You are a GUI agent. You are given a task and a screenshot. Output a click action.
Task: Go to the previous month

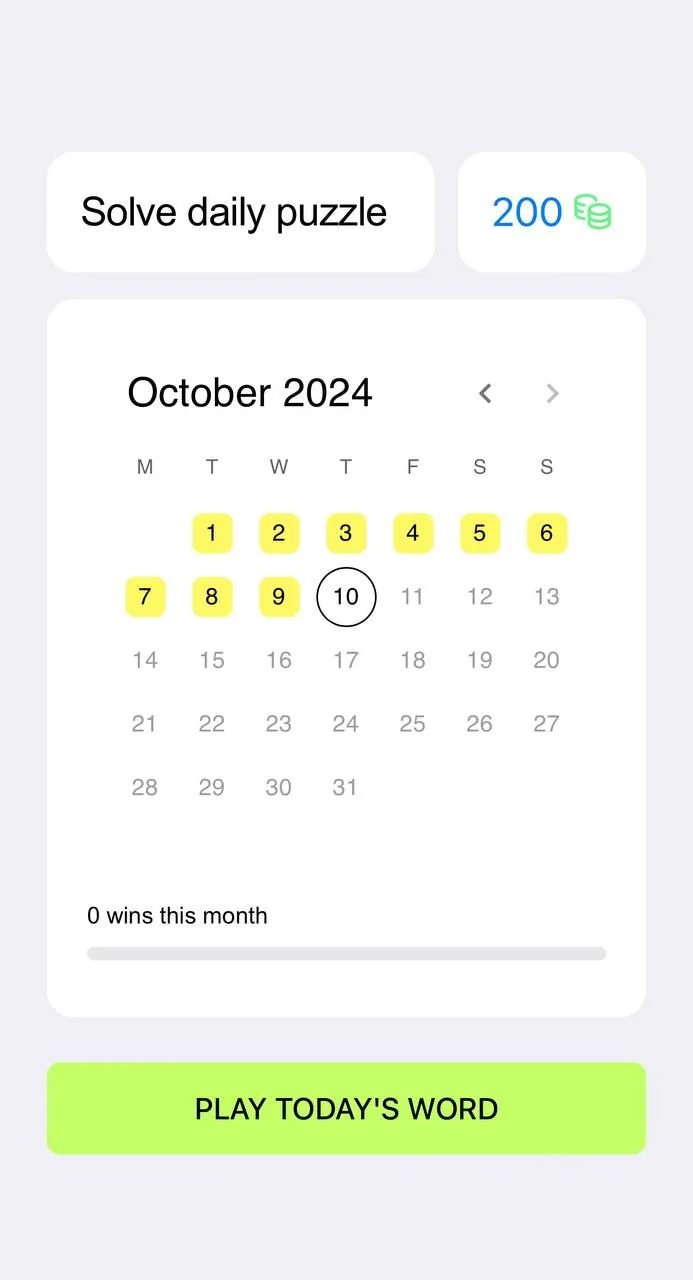(485, 394)
